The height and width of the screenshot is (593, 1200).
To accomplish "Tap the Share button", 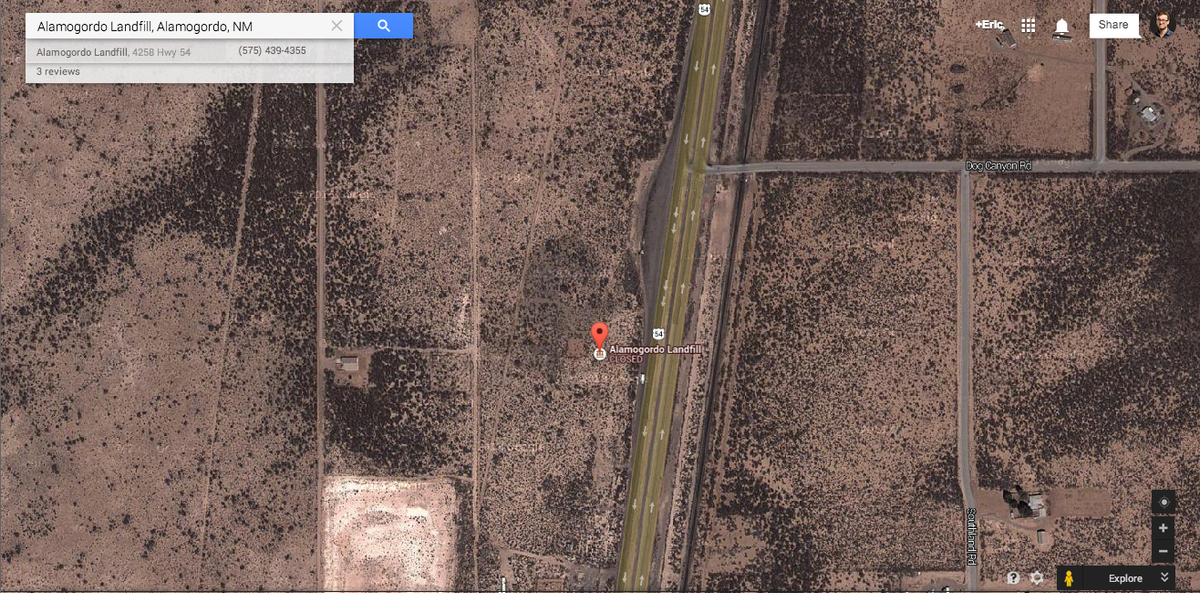I will 1113,25.
